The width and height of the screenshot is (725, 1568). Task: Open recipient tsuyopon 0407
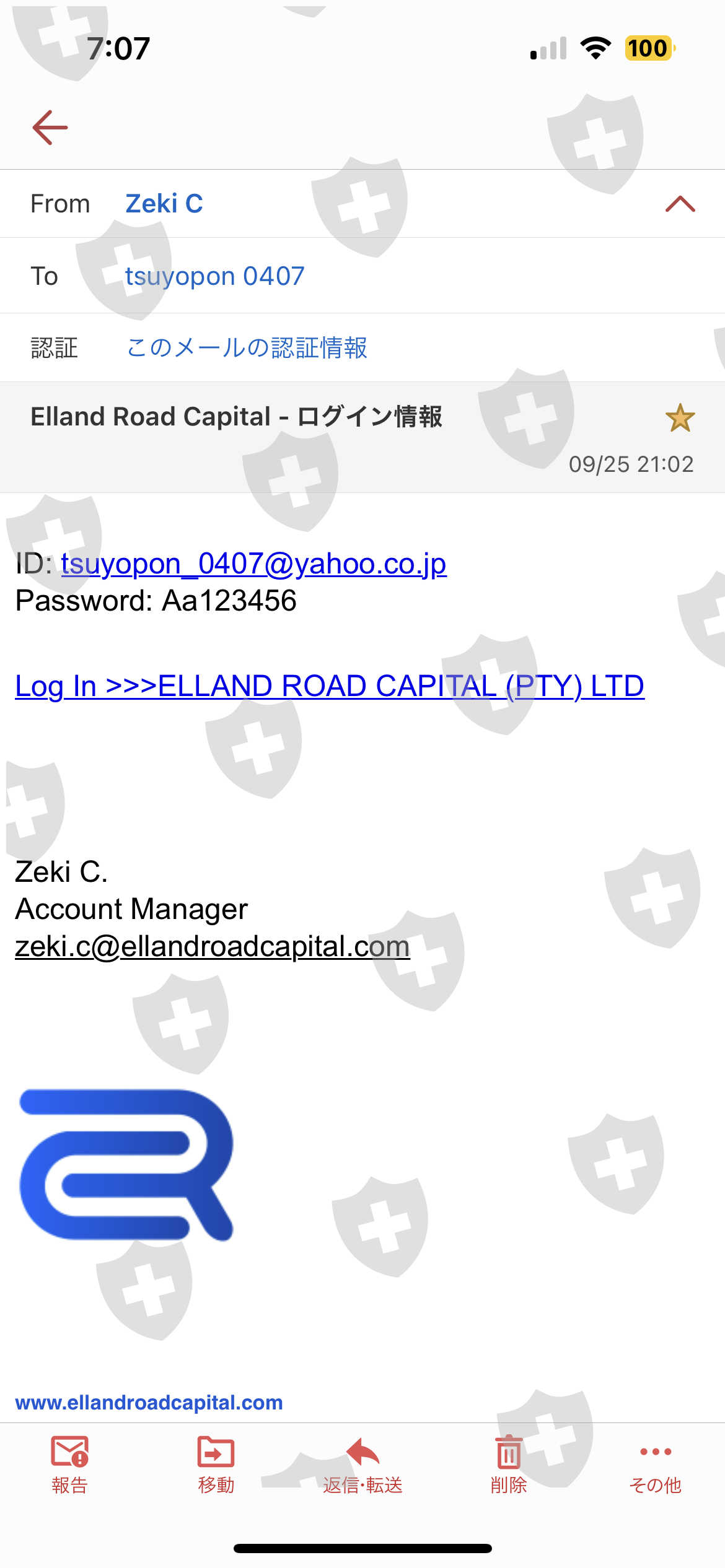(x=214, y=276)
